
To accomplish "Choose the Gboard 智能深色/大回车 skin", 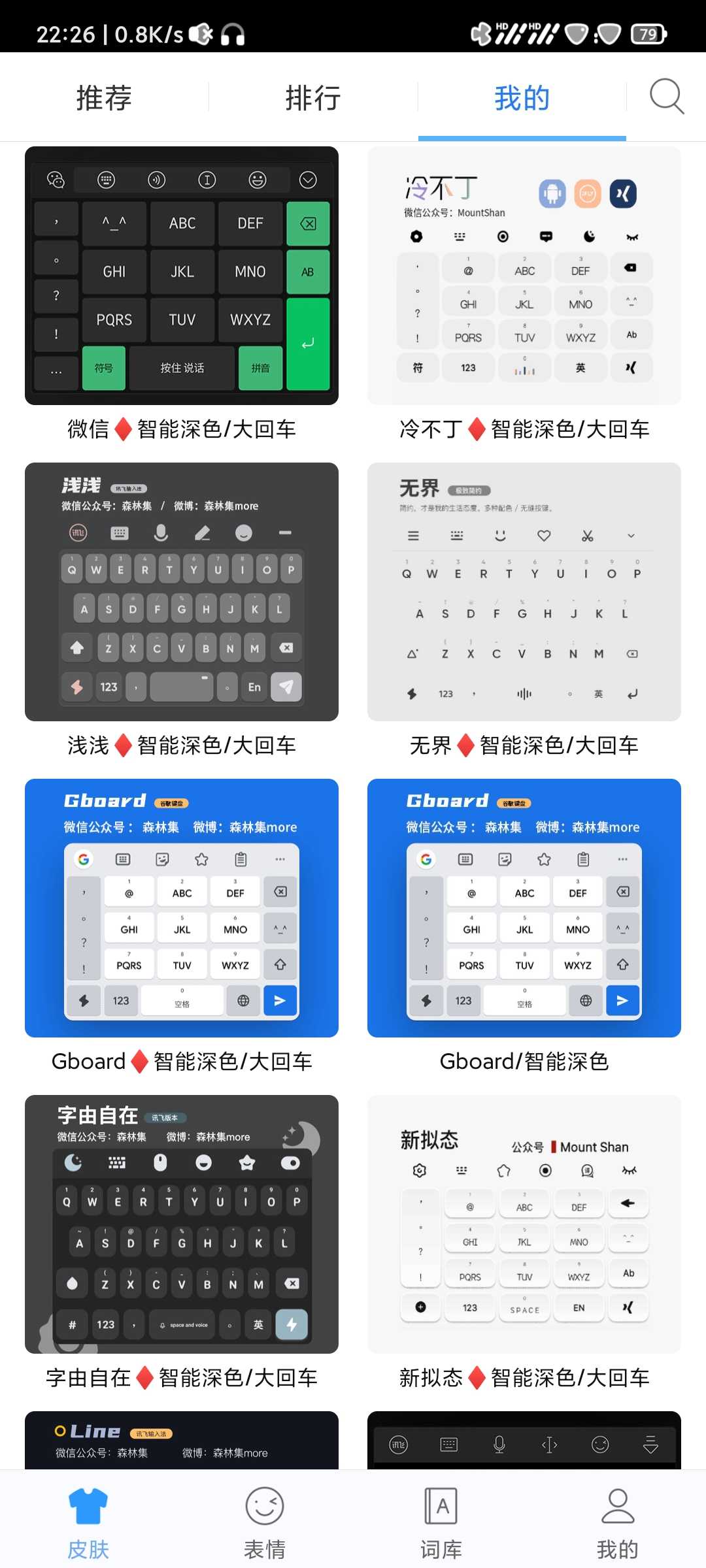I will click(x=182, y=908).
